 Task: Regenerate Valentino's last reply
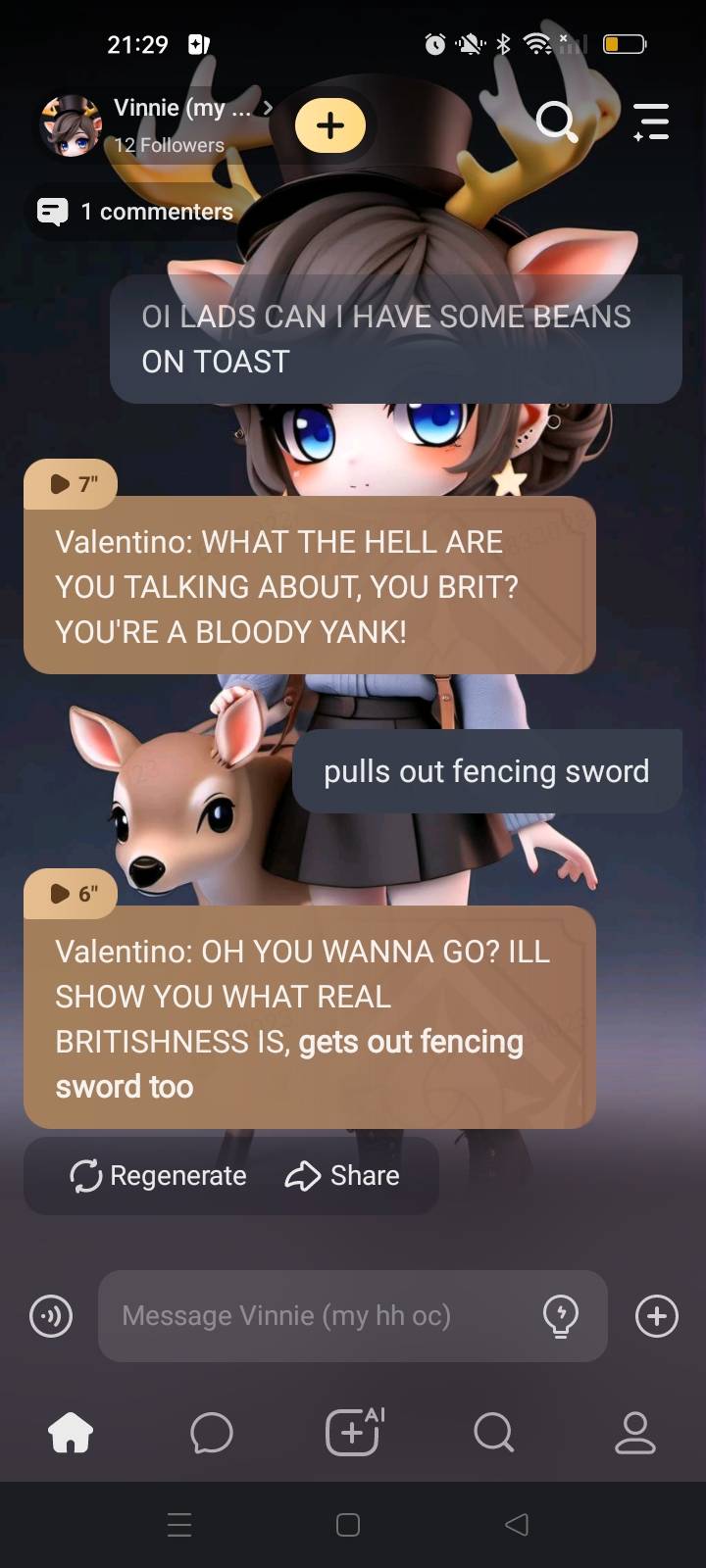(x=158, y=1176)
